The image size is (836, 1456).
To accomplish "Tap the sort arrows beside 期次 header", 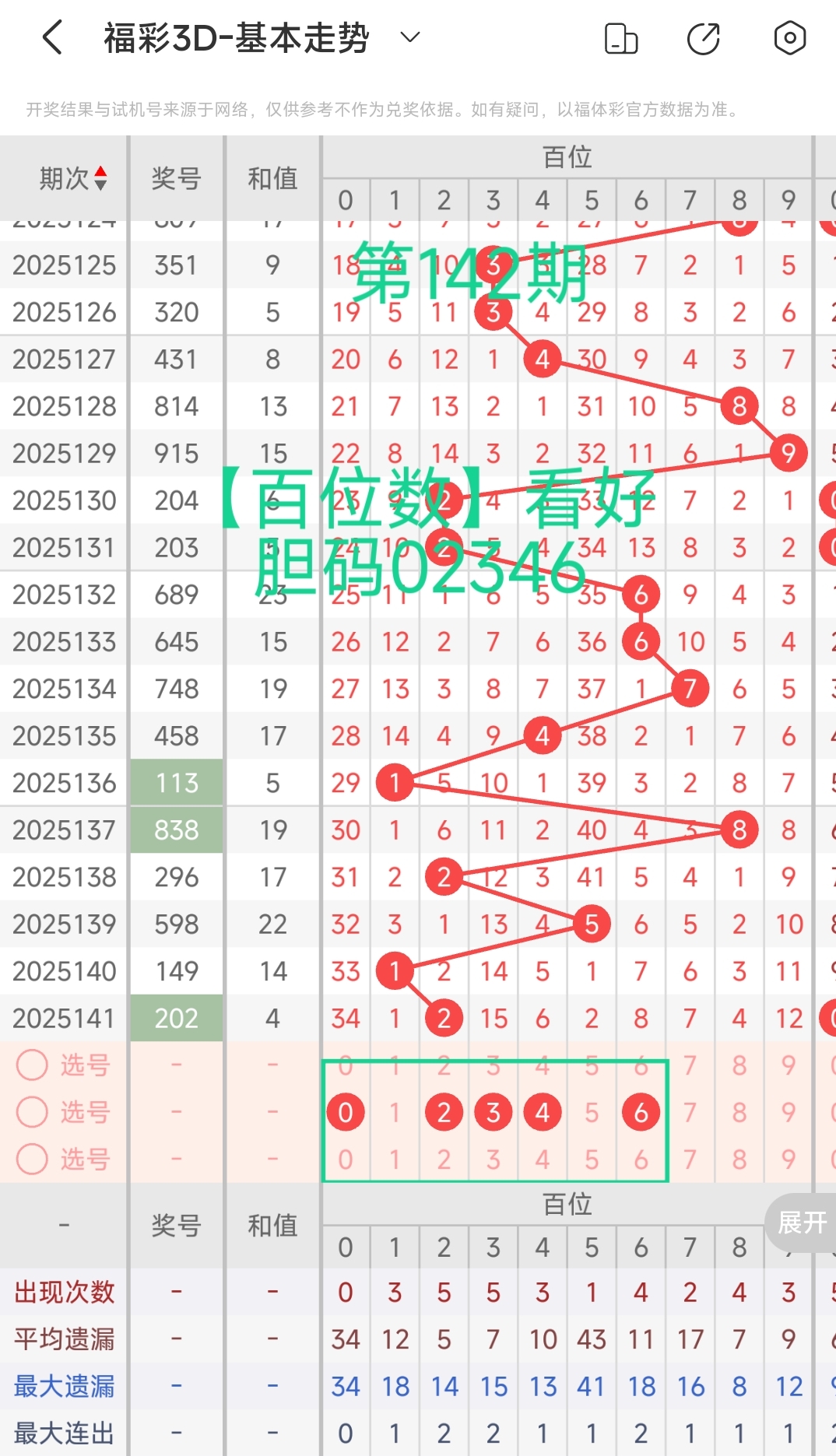I will (x=102, y=177).
